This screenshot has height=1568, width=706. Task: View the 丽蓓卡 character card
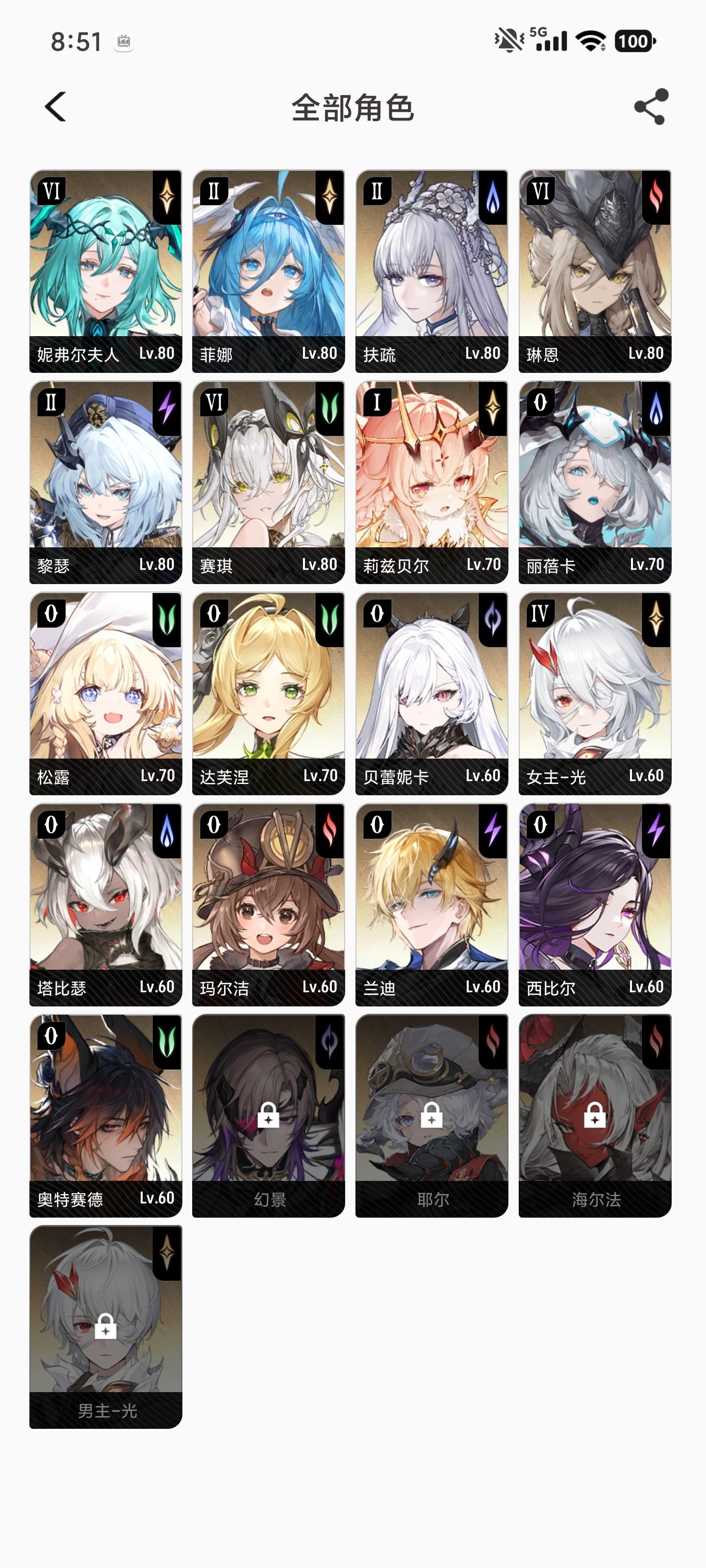(x=595, y=482)
